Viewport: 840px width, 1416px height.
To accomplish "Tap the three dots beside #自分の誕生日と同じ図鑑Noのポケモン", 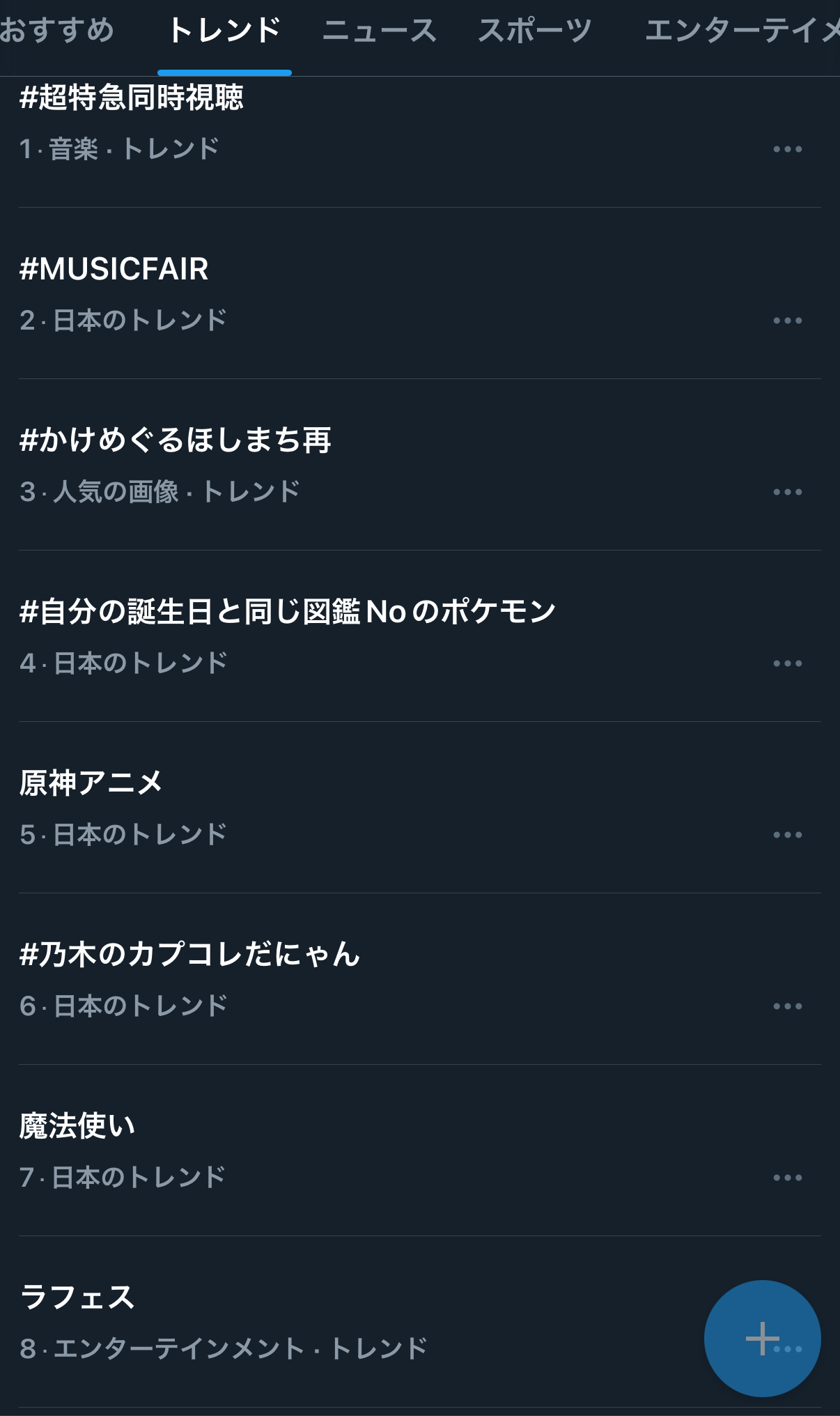I will pyautogui.click(x=788, y=663).
